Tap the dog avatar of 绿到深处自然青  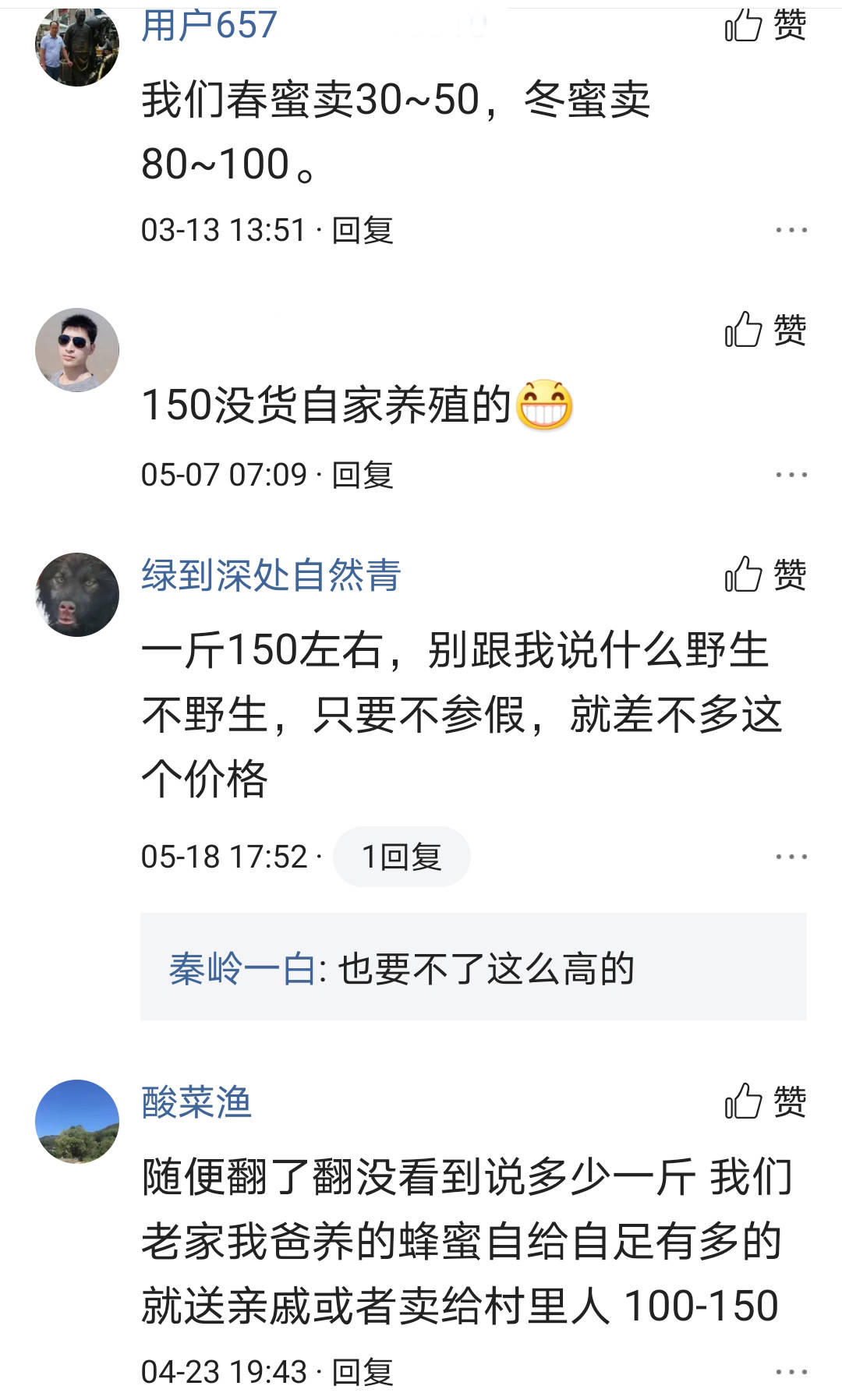(x=77, y=595)
